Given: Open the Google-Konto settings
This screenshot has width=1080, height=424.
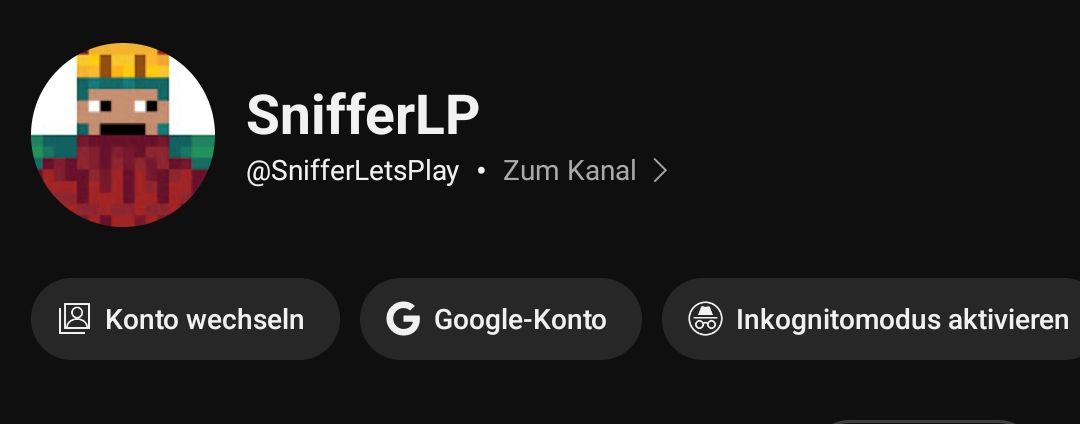Looking at the screenshot, I should pyautogui.click(x=500, y=319).
